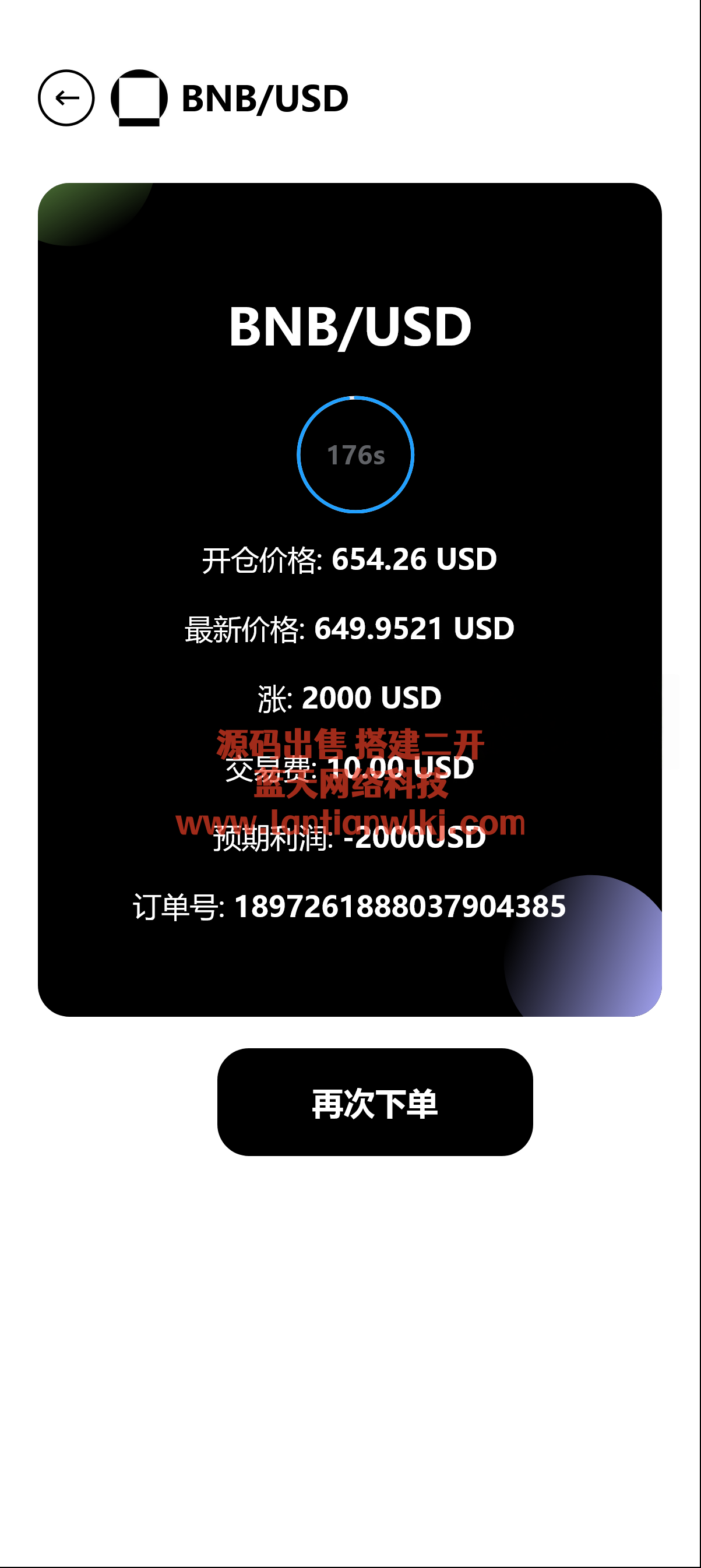Viewport: 701px width, 1568px height.
Task: Go back using the arrow icon
Action: point(66,98)
